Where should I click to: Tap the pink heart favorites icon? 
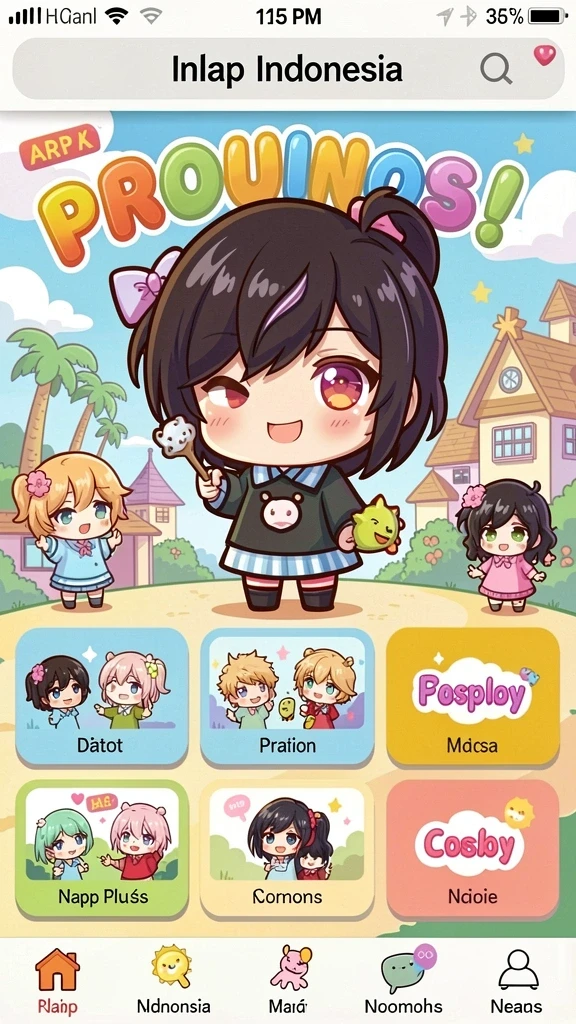point(545,56)
